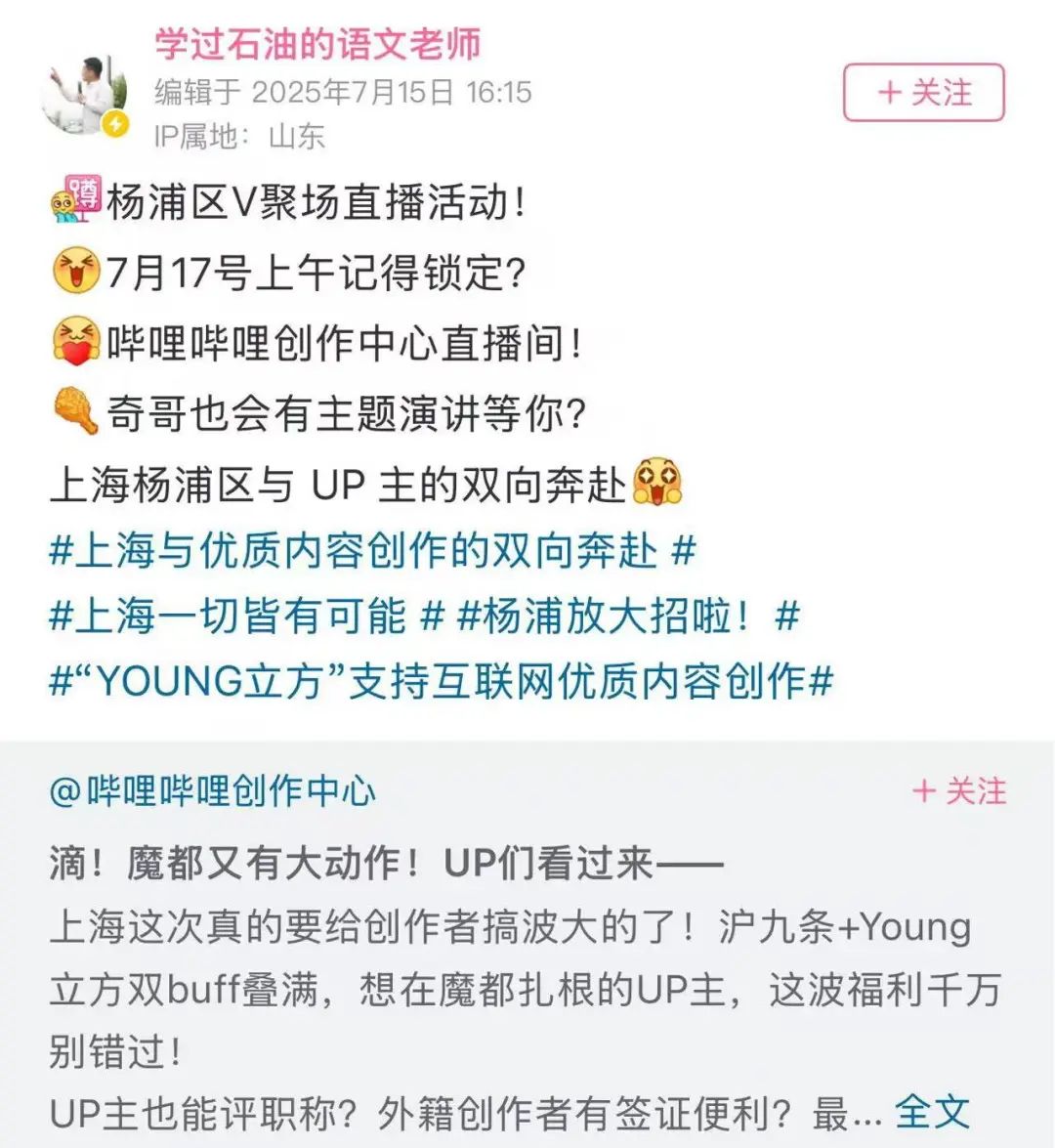Screen dimensions: 1055x1148
Task: Click the IP属地 山东 label
Action: [239, 138]
